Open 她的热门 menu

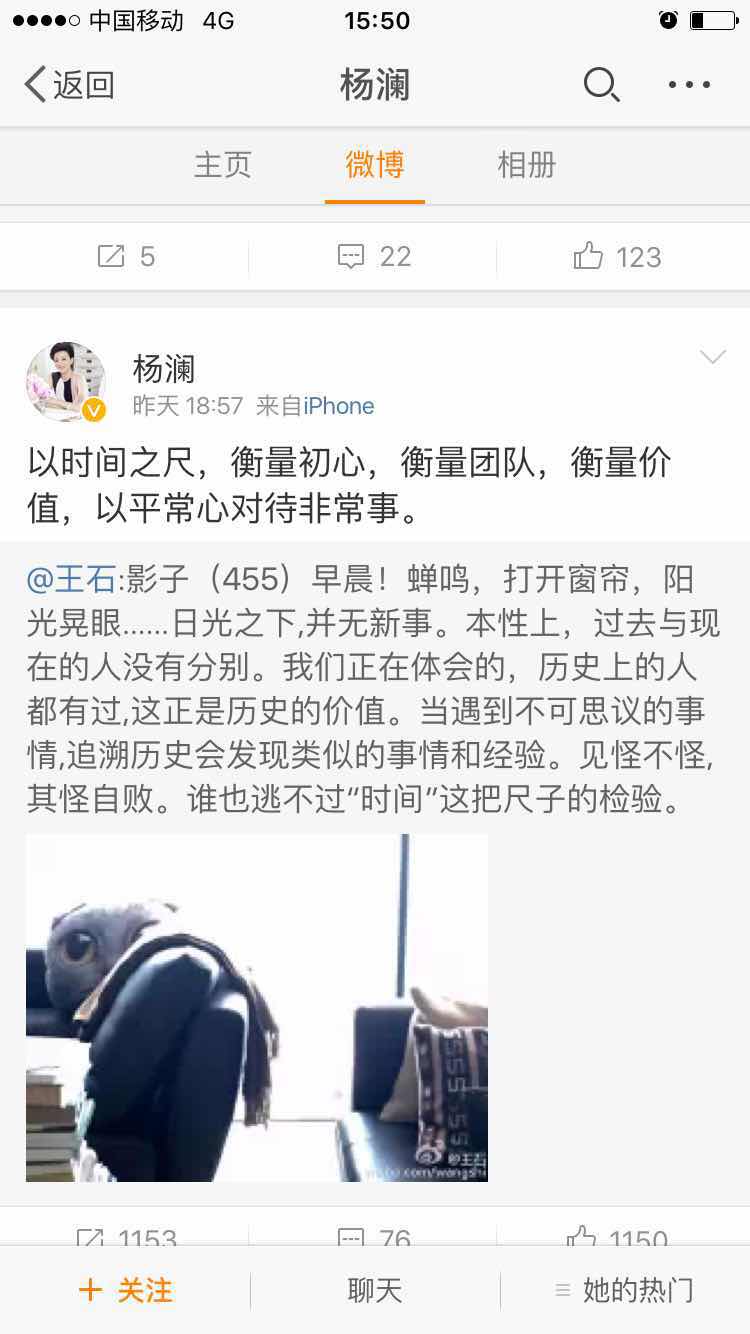coord(625,1290)
